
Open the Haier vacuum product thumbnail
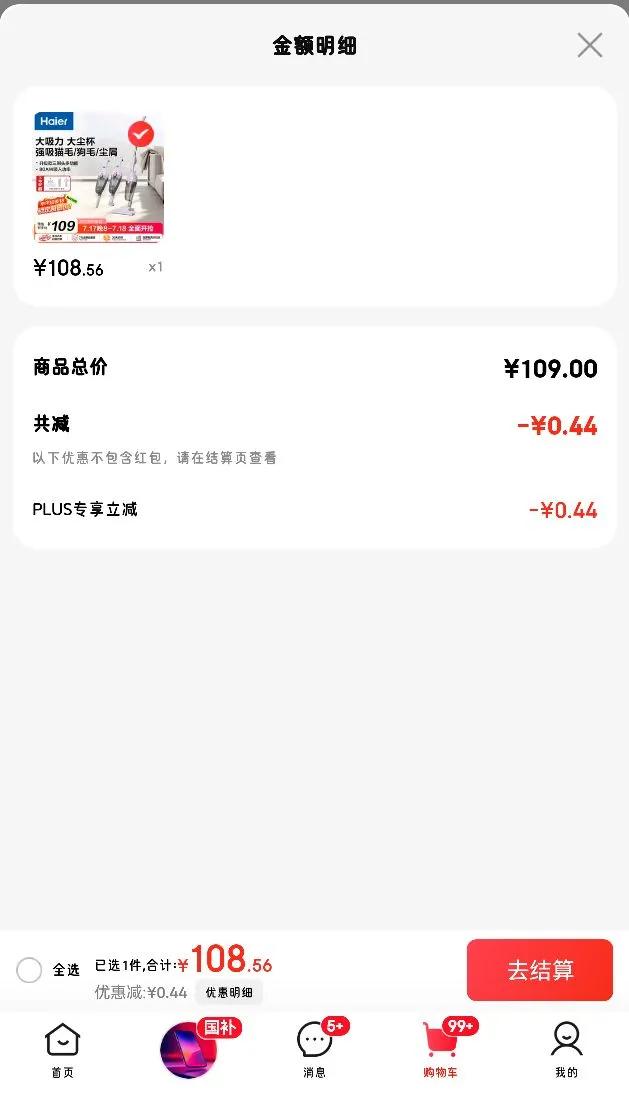pyautogui.click(x=98, y=178)
